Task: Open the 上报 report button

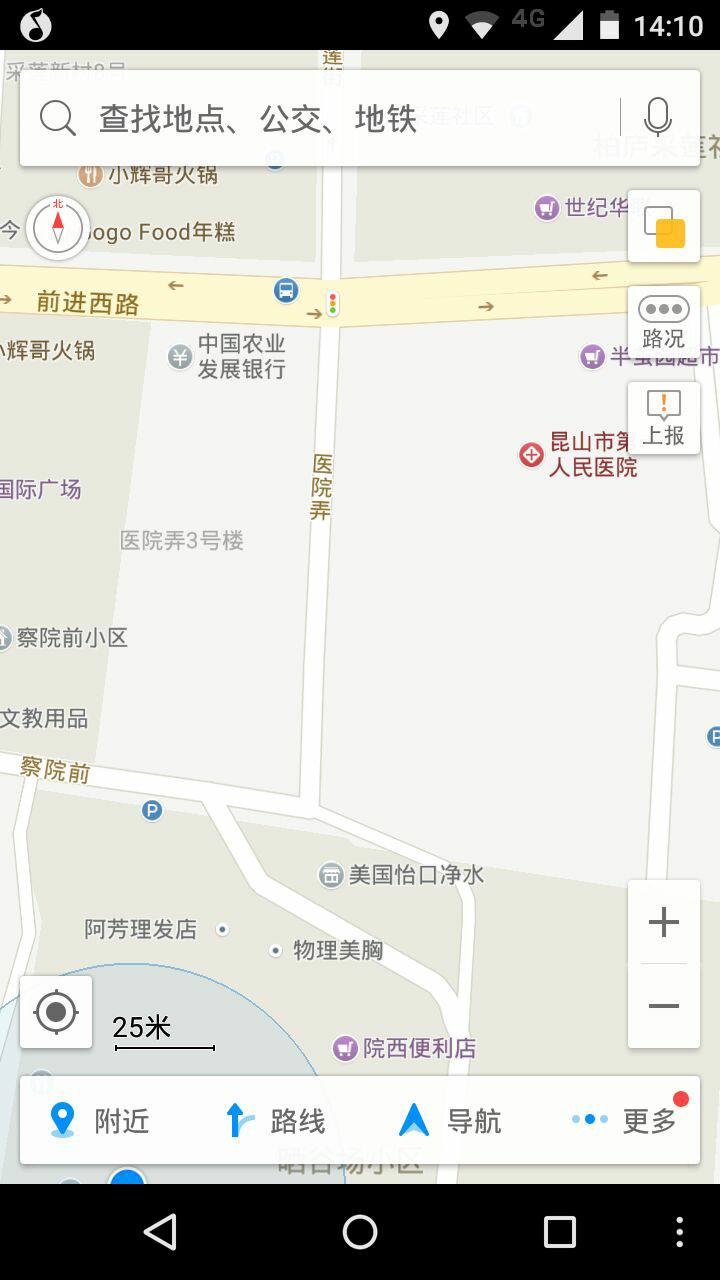Action: pyautogui.click(x=664, y=418)
